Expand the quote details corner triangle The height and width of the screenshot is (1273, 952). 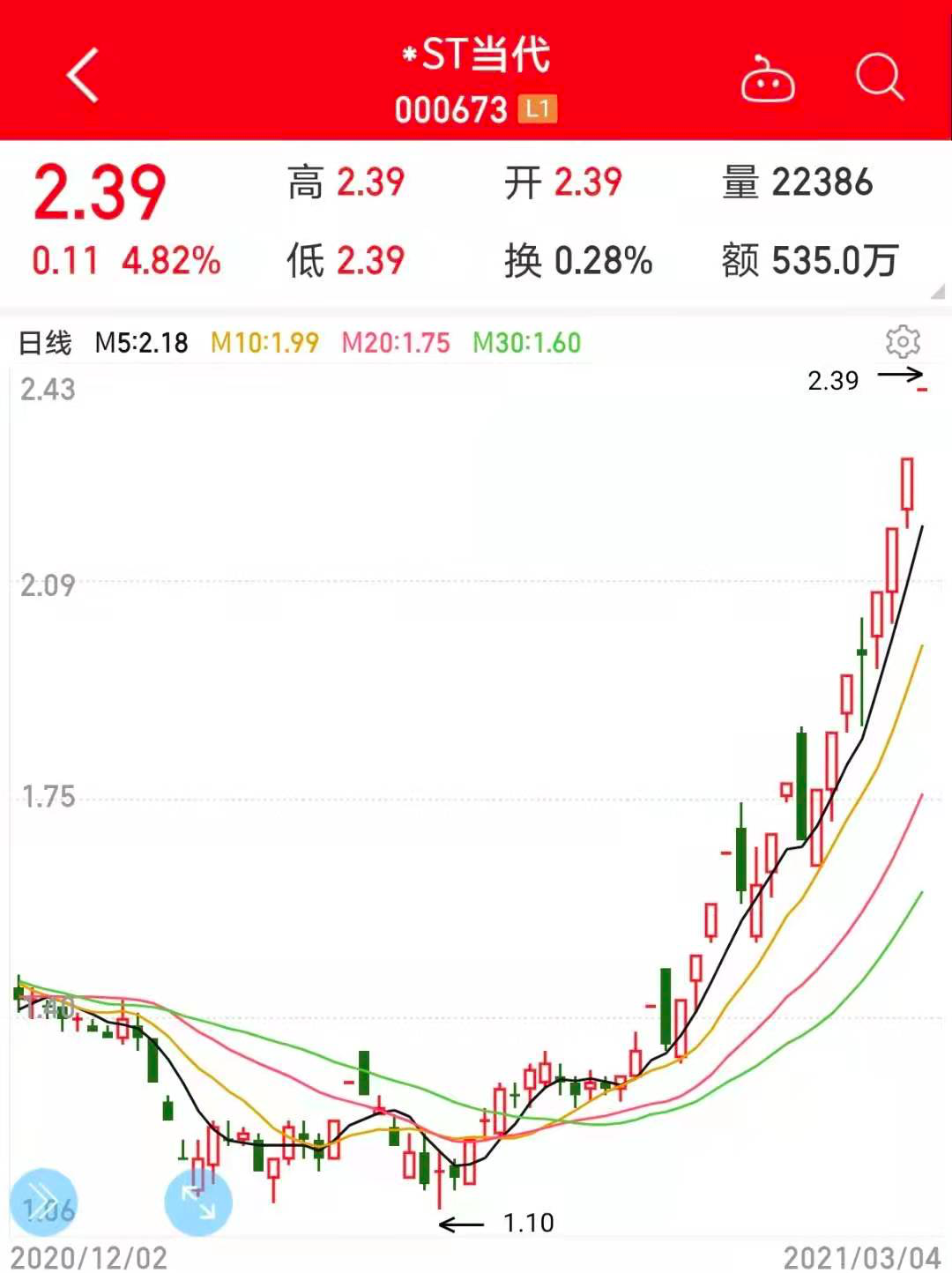937,292
